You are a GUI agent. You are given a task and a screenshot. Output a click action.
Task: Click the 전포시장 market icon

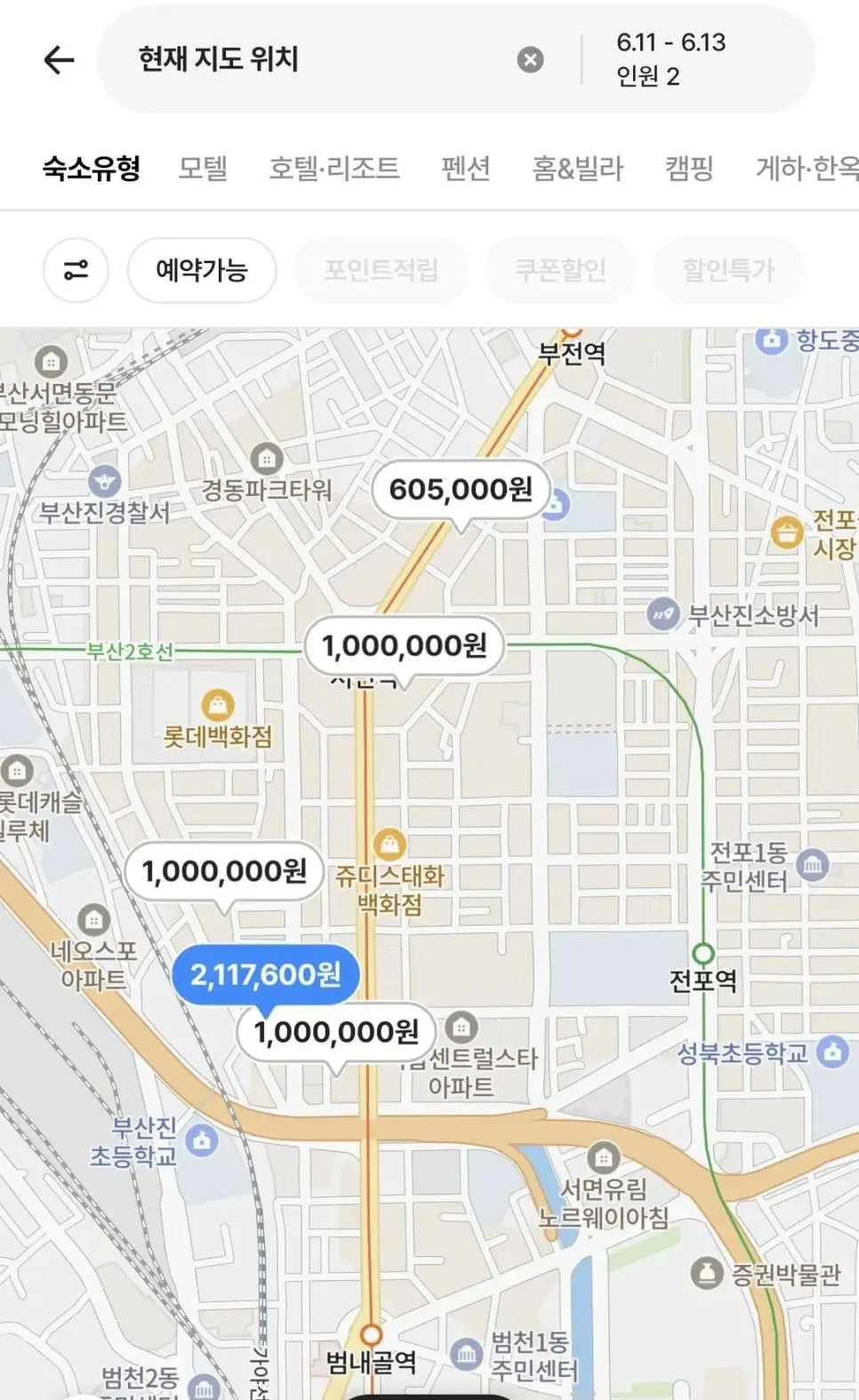pos(786,532)
